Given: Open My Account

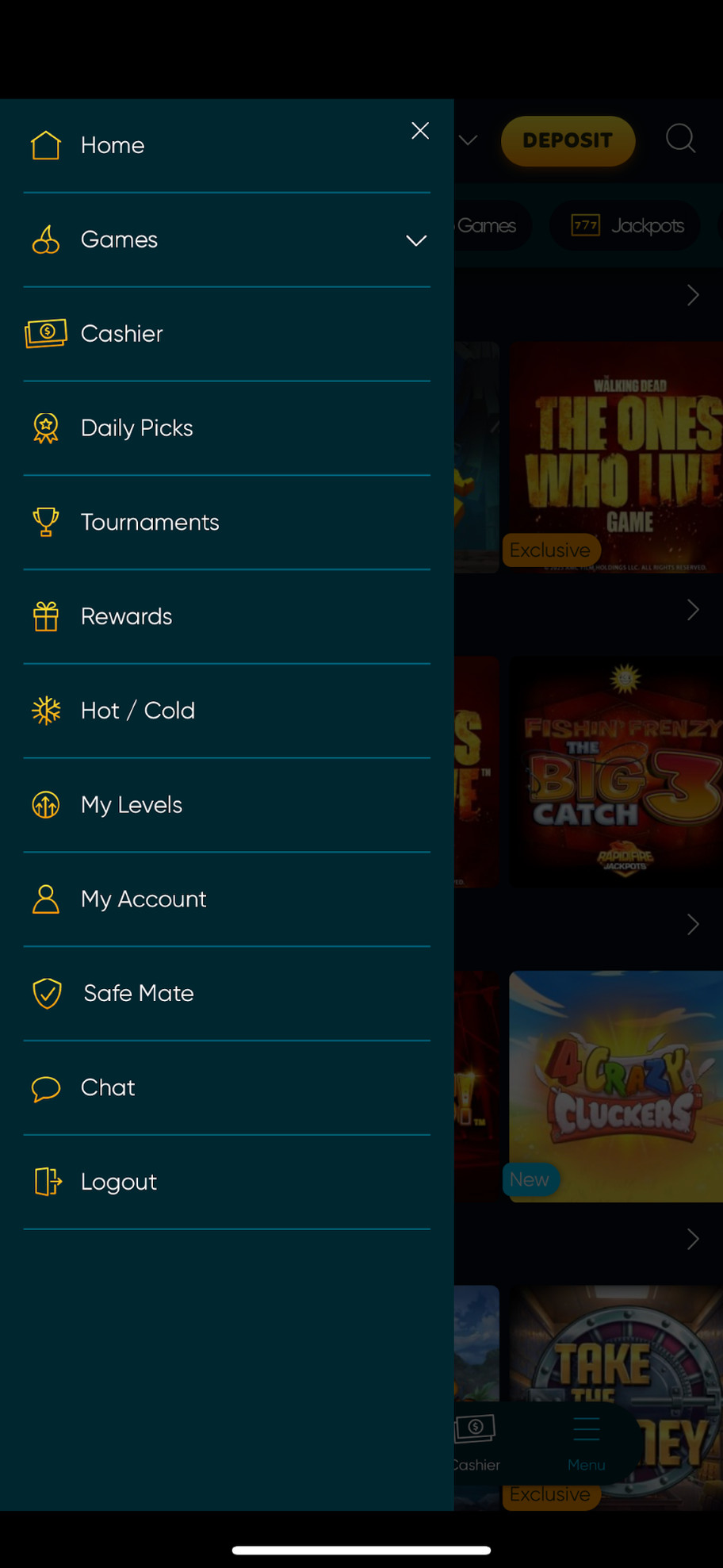Looking at the screenshot, I should (143, 899).
